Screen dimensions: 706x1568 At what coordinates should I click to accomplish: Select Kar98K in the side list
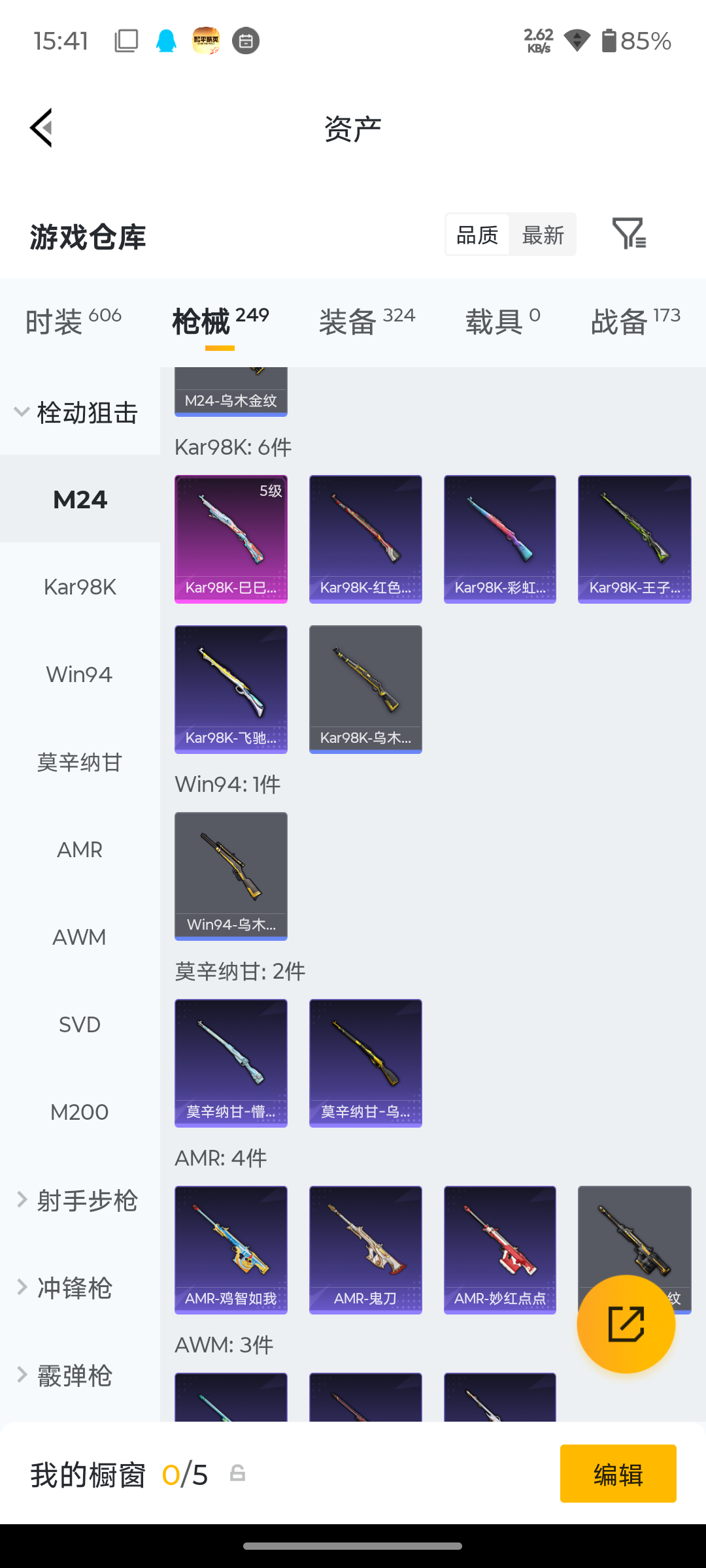pyautogui.click(x=80, y=587)
